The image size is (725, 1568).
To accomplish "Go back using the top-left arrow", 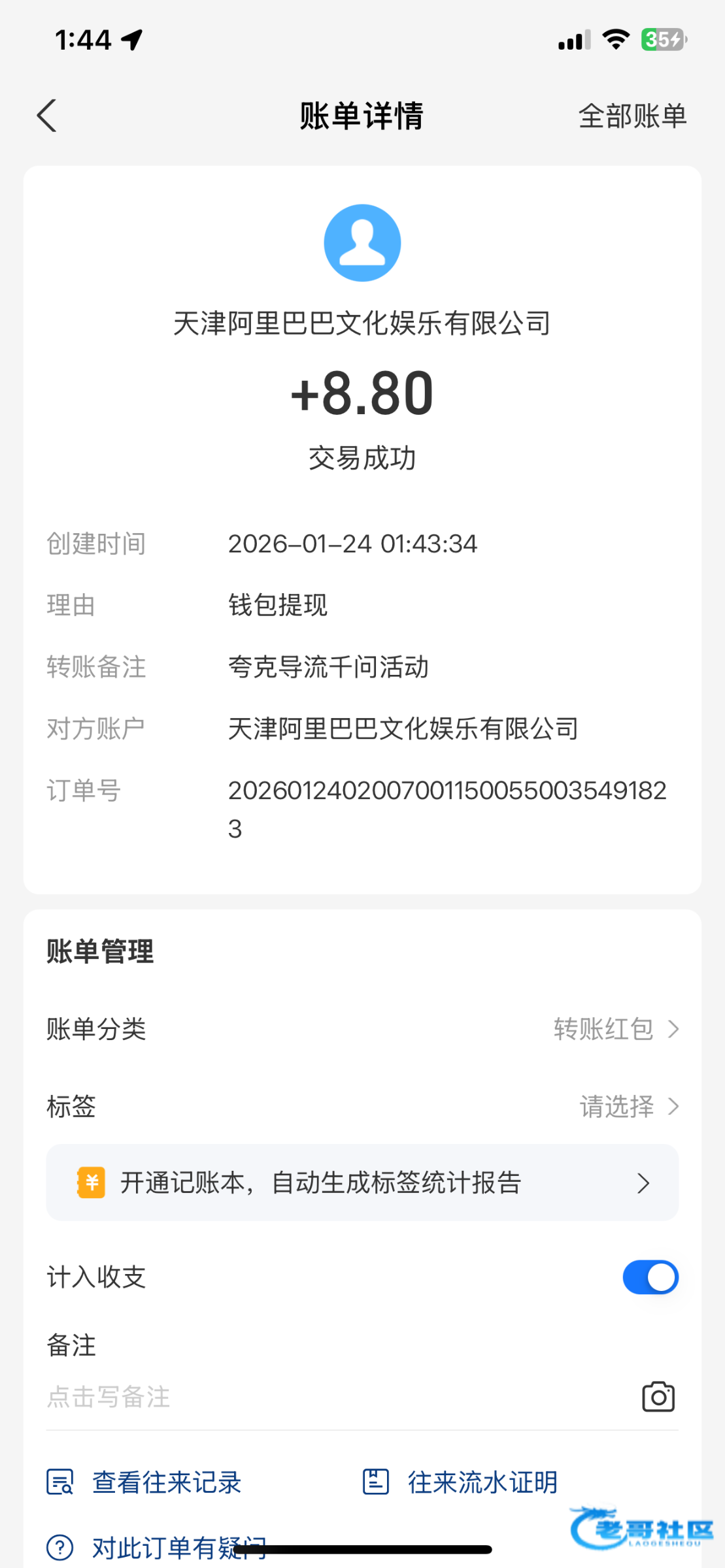I will [x=46, y=116].
